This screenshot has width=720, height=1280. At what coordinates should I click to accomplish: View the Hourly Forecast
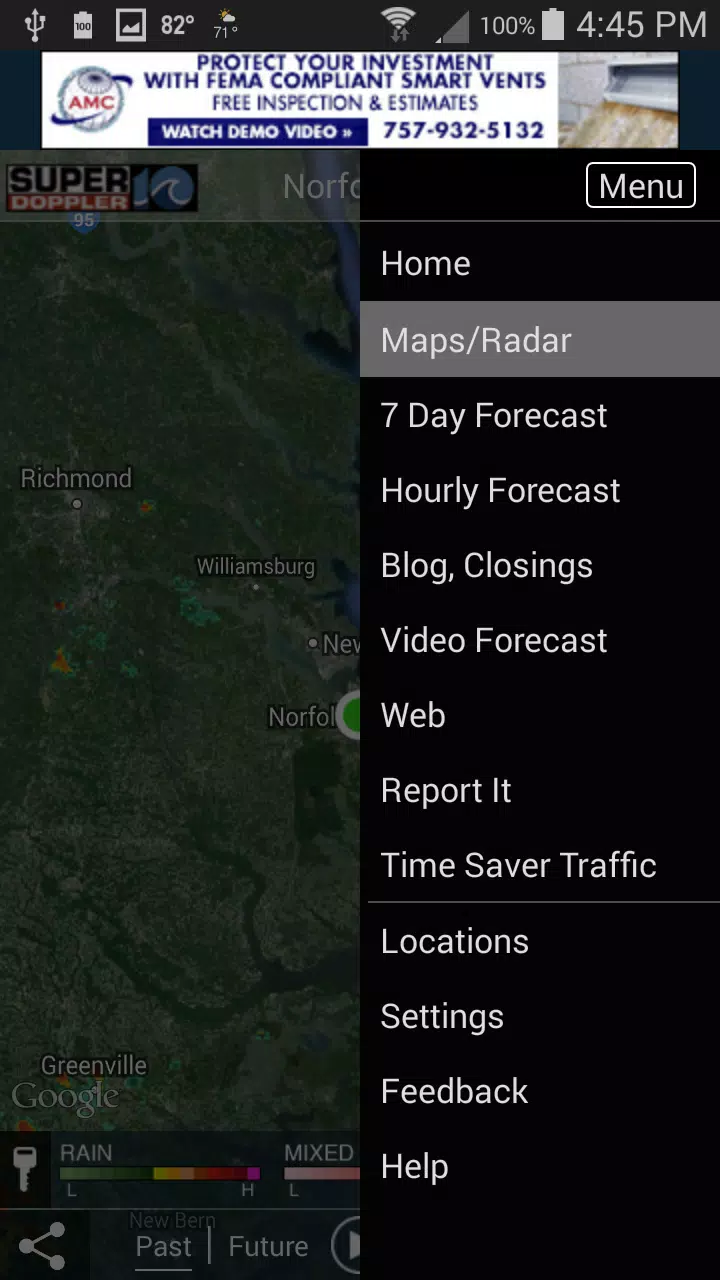(500, 490)
